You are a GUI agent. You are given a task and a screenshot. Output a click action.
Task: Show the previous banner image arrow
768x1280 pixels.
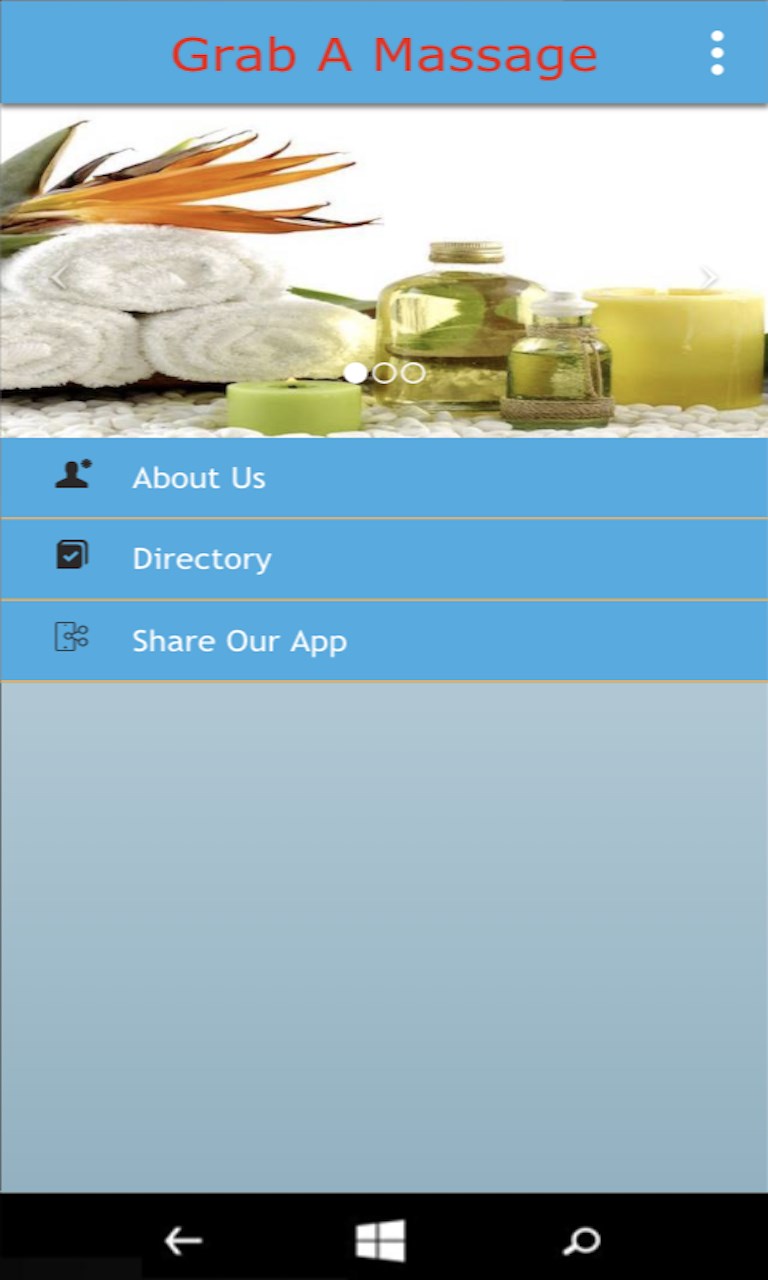click(x=58, y=278)
